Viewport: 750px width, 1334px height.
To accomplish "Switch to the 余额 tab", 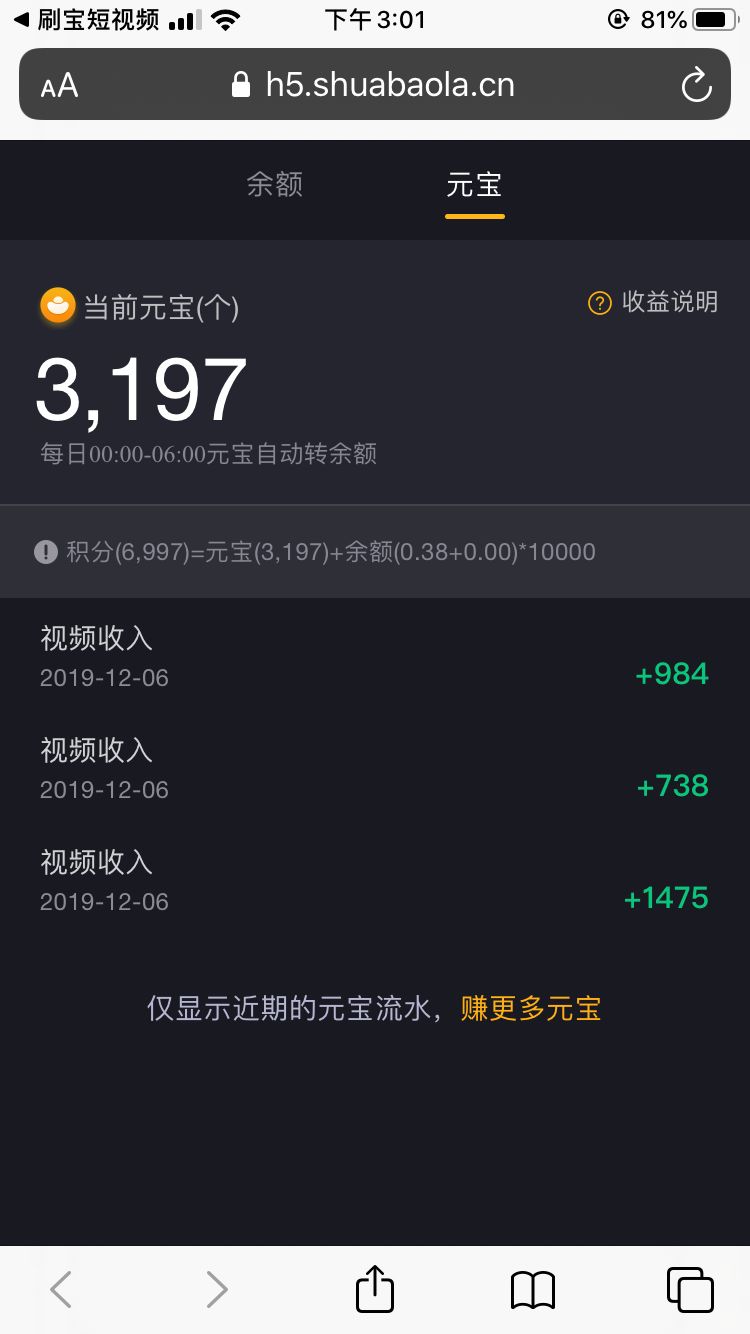I will coord(274,185).
